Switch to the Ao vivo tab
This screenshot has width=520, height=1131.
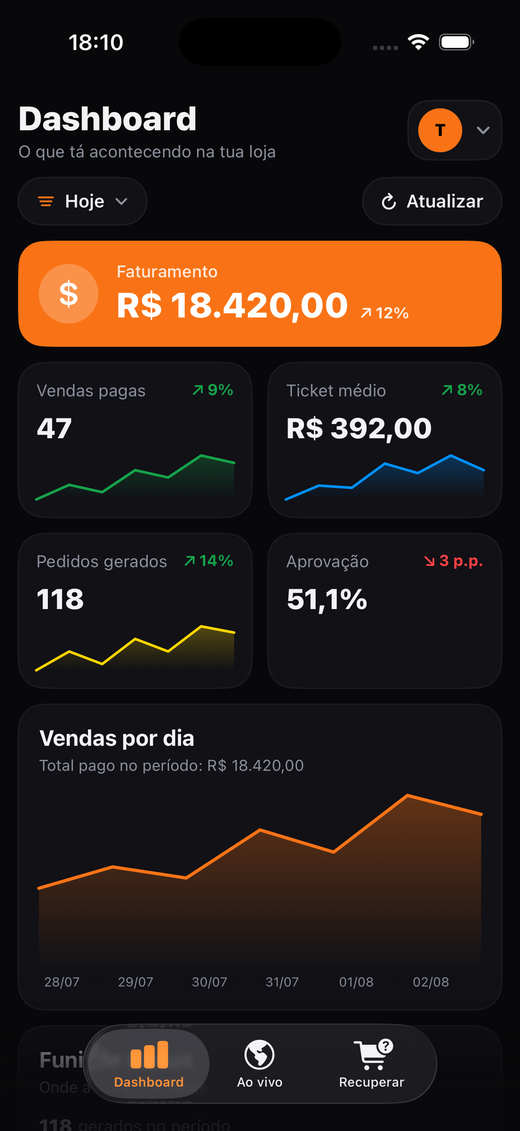click(x=260, y=1064)
